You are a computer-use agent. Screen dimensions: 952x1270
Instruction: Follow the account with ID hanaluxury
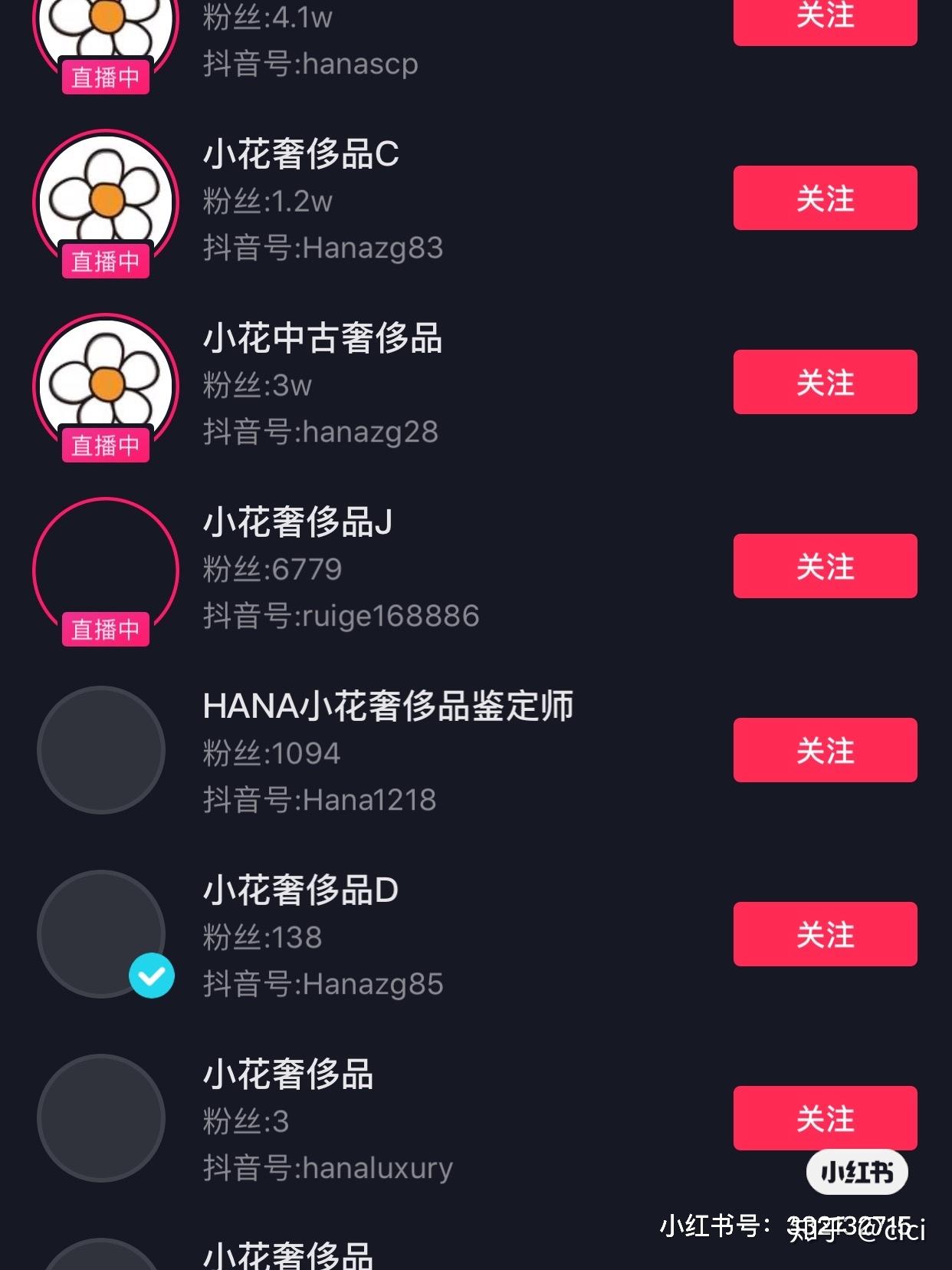[x=825, y=1118]
